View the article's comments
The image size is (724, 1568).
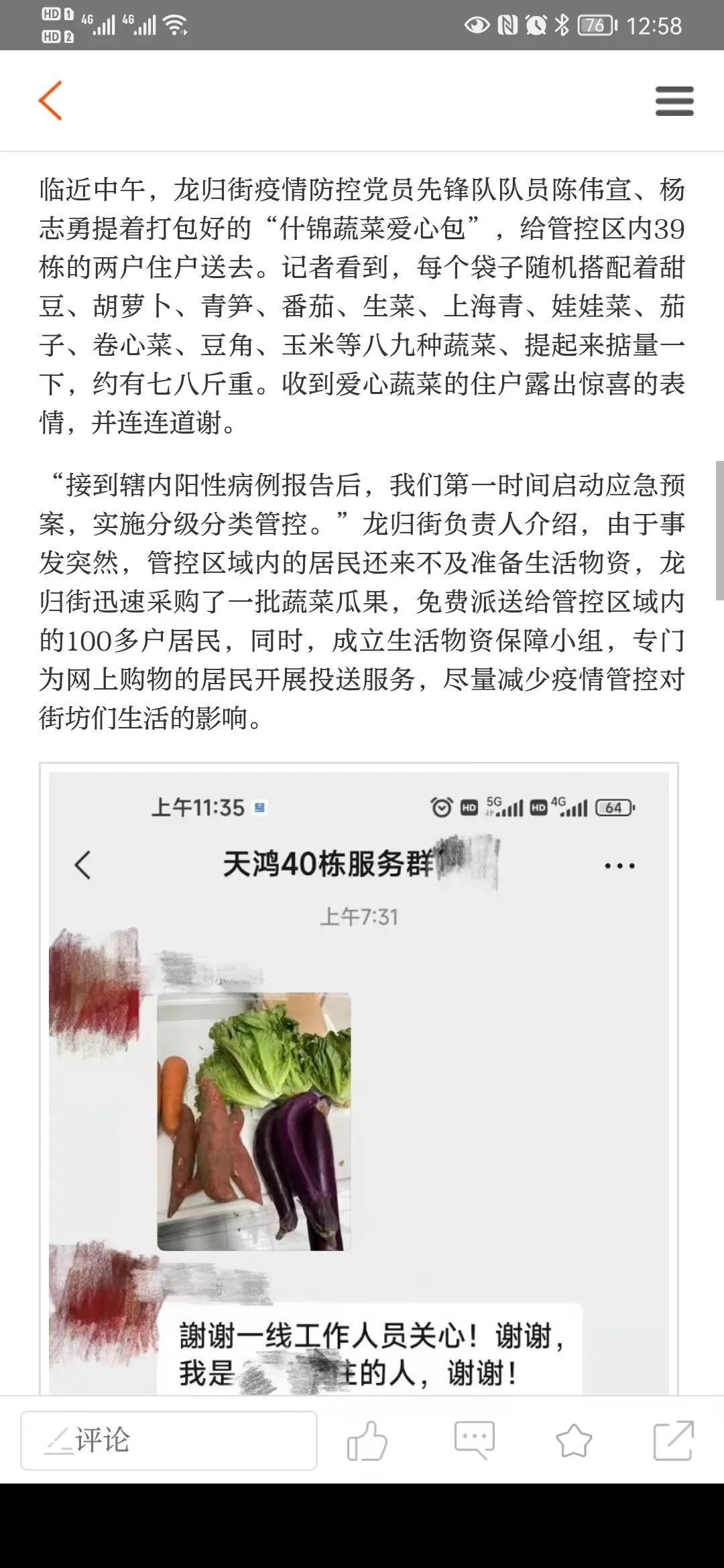click(x=474, y=1440)
